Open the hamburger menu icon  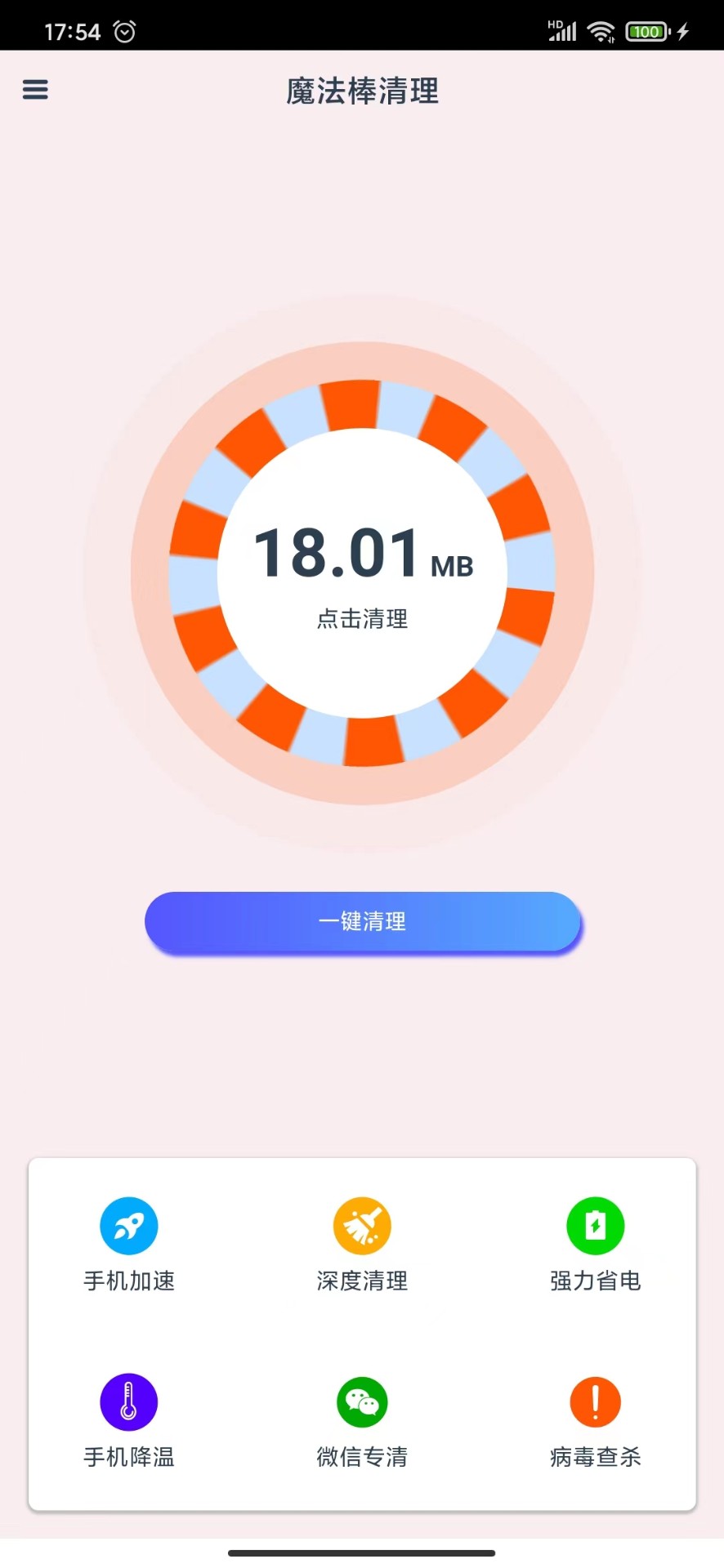[x=35, y=89]
